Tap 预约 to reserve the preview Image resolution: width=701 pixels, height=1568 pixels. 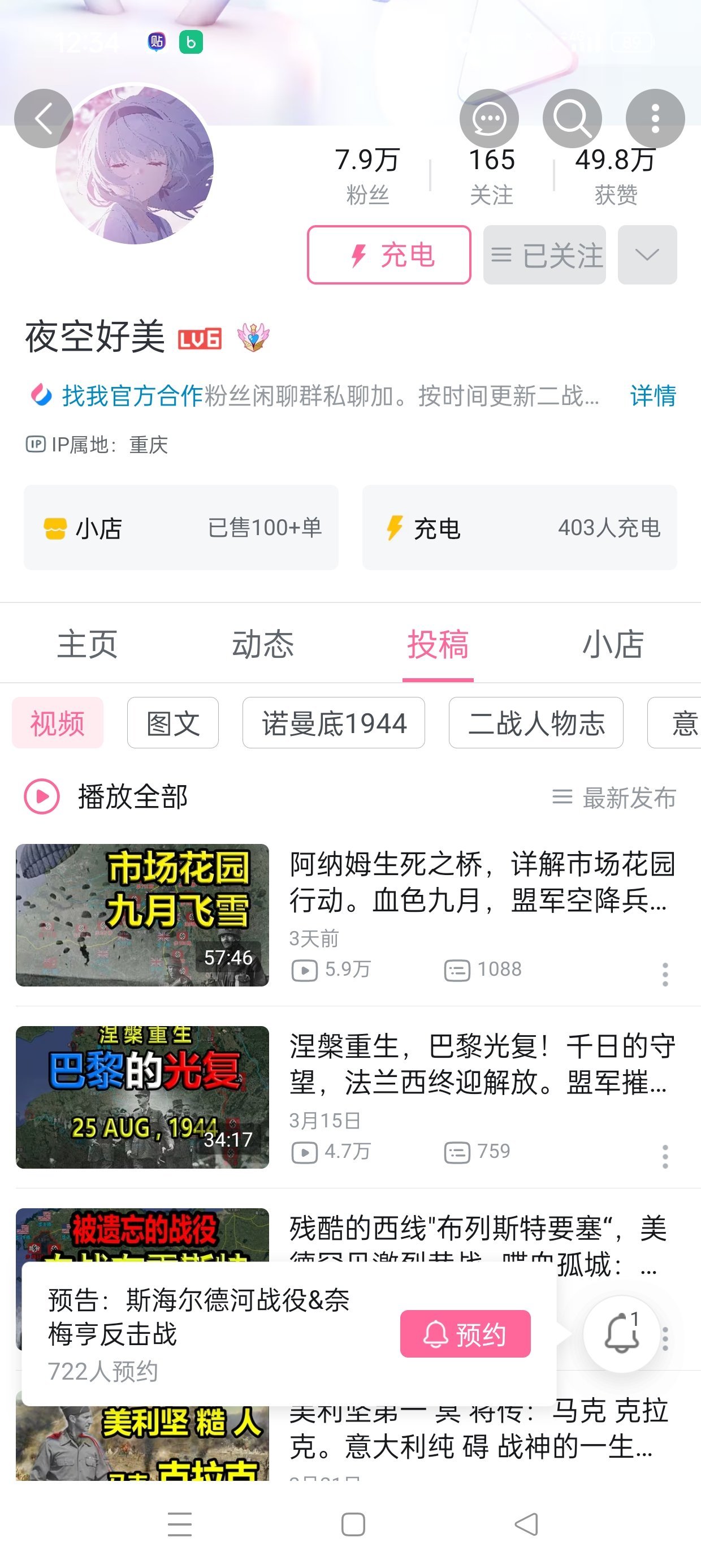465,1334
